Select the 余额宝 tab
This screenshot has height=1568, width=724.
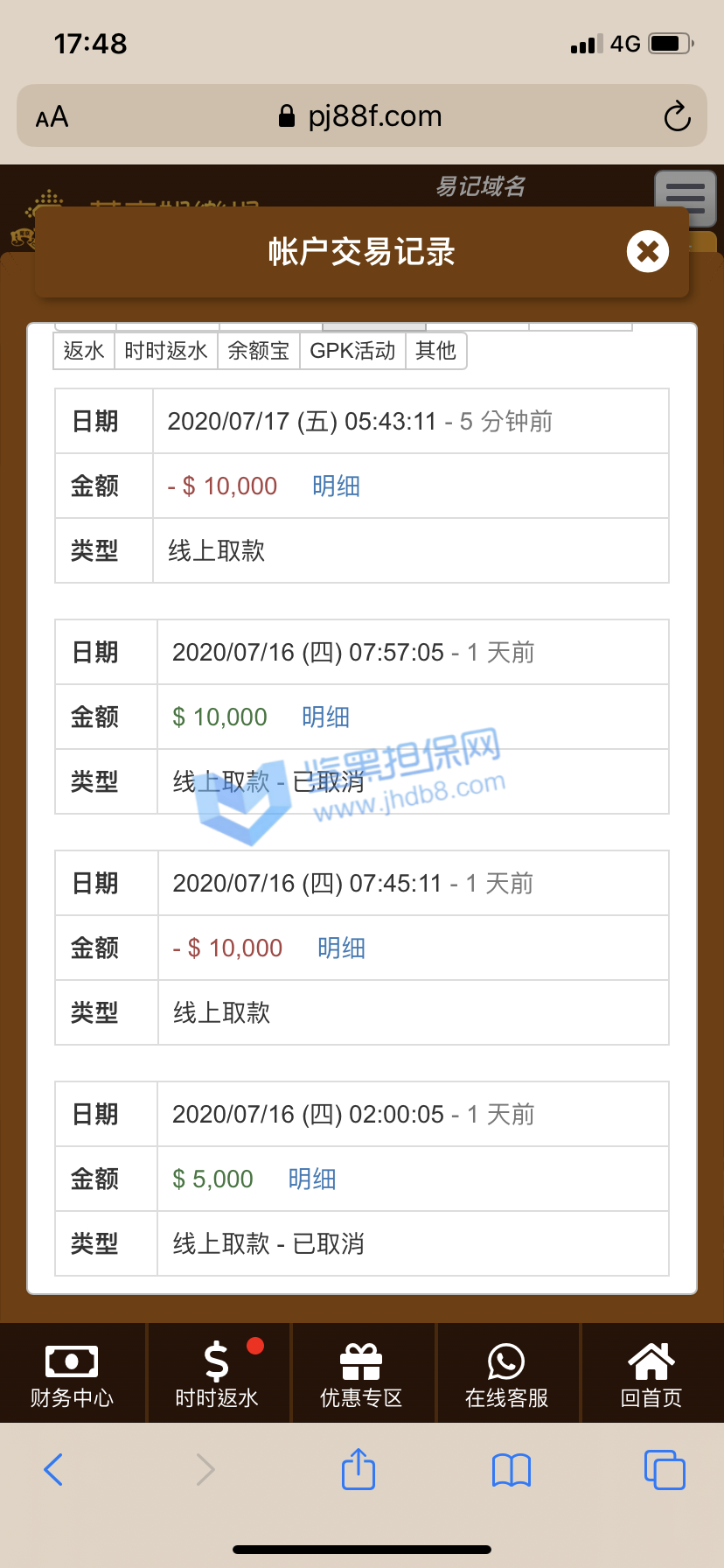click(258, 351)
